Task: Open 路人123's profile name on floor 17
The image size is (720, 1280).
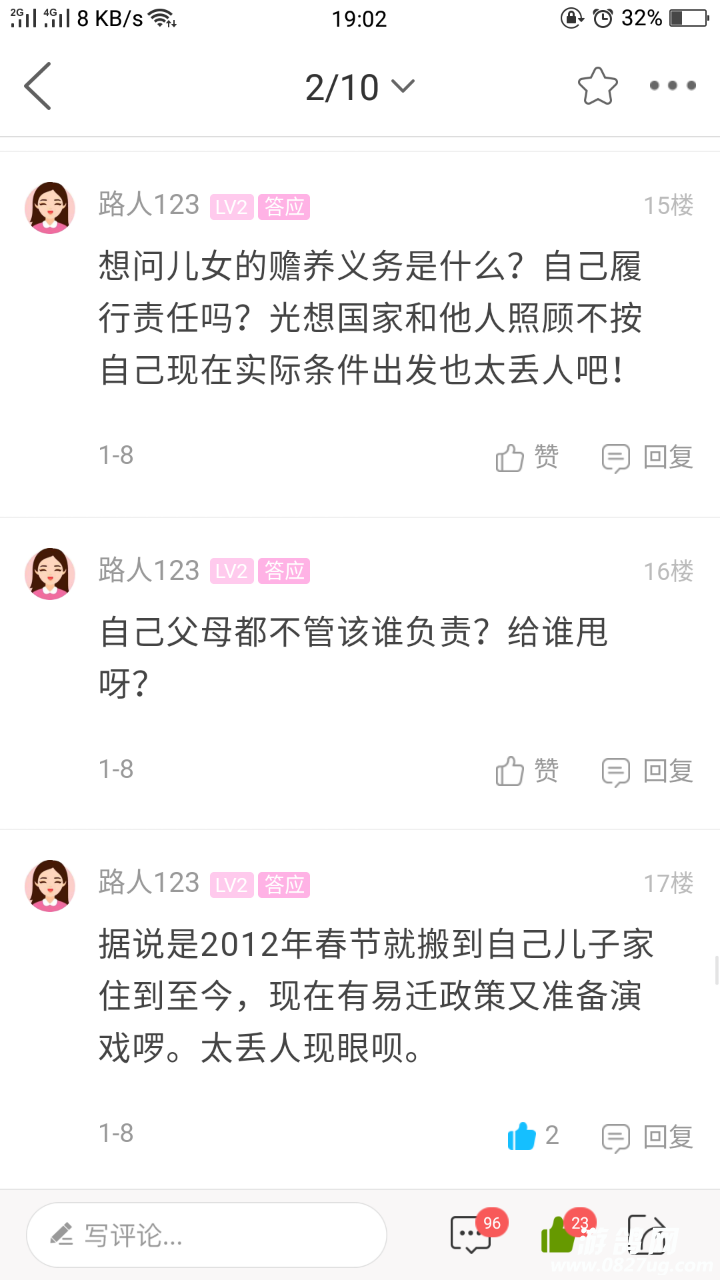Action: click(x=149, y=882)
